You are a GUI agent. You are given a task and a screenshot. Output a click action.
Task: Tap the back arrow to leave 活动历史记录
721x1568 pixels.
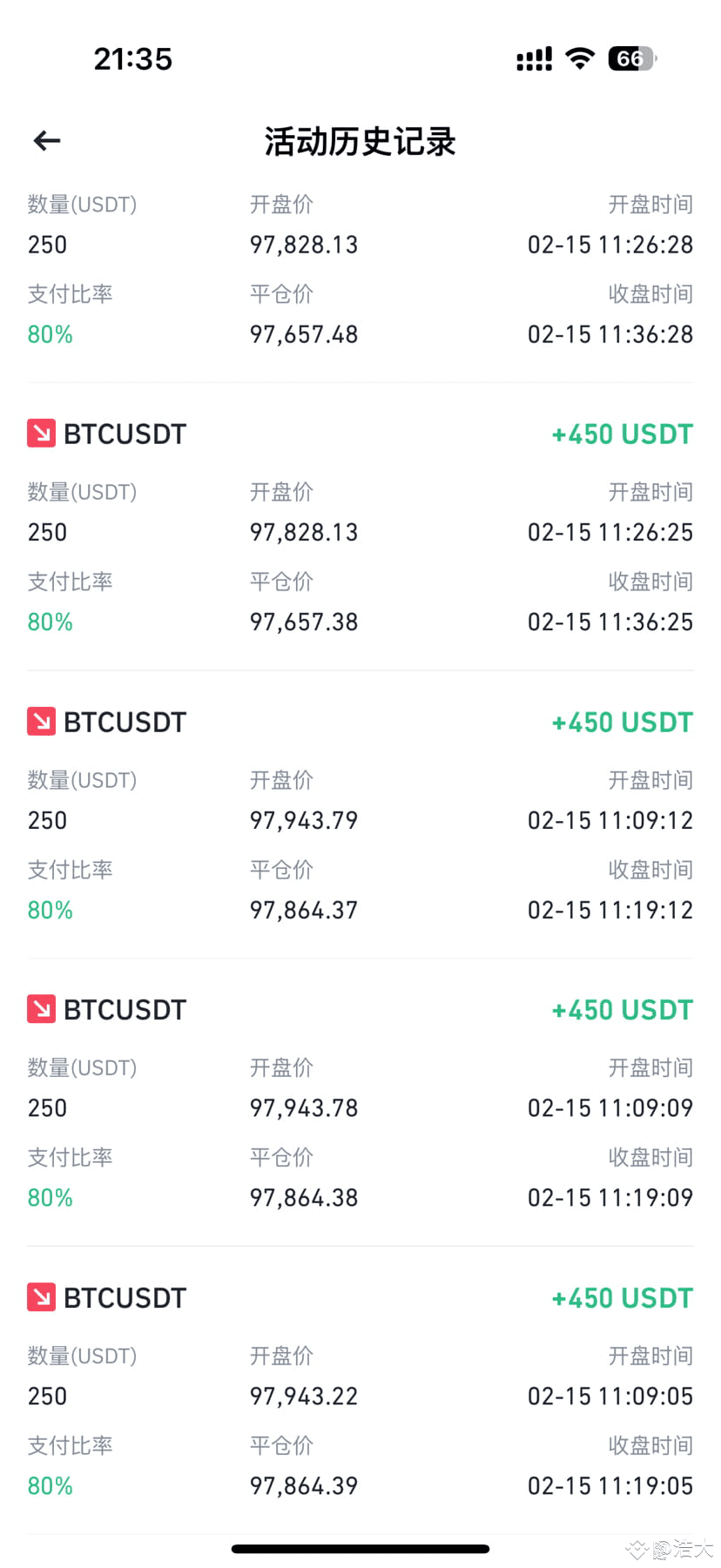click(x=45, y=140)
